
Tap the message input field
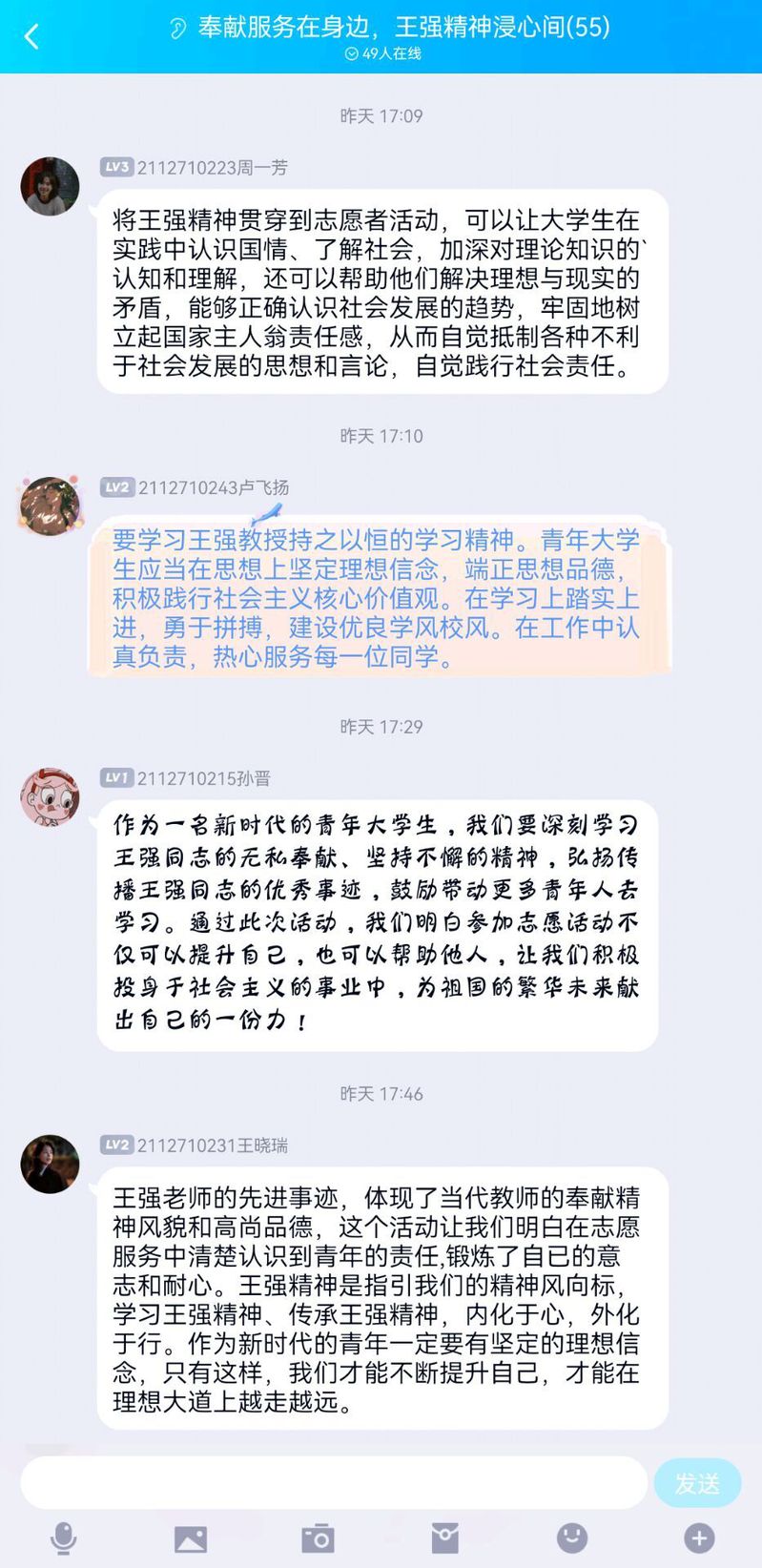click(x=334, y=1483)
